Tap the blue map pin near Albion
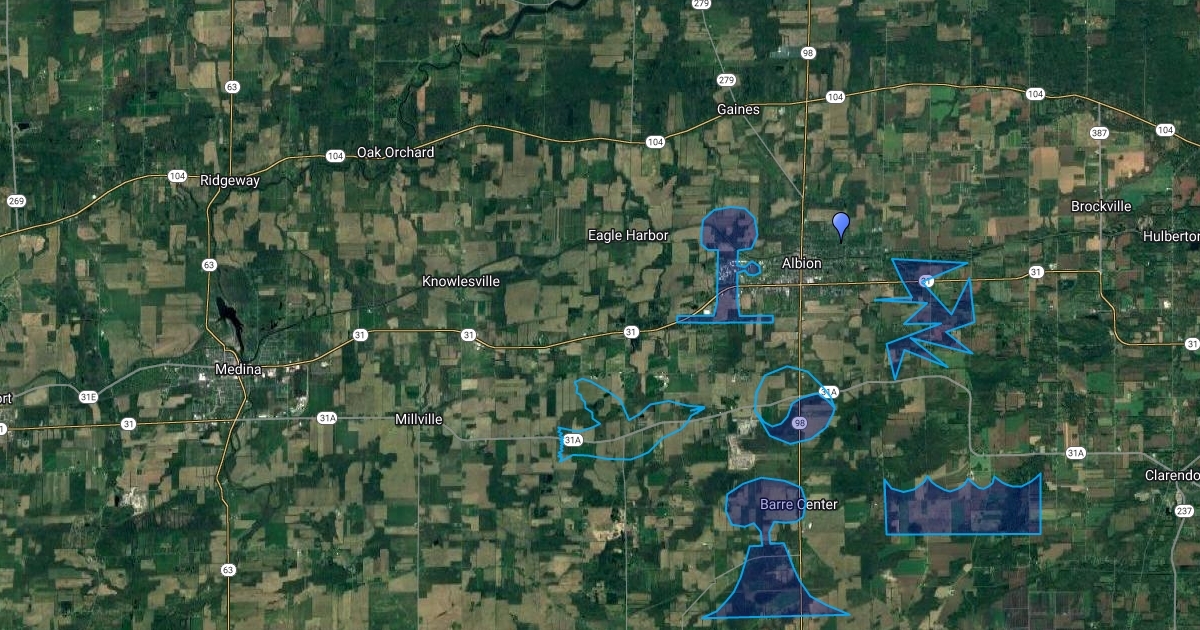Screen dimensions: 1200x630 tap(841, 224)
